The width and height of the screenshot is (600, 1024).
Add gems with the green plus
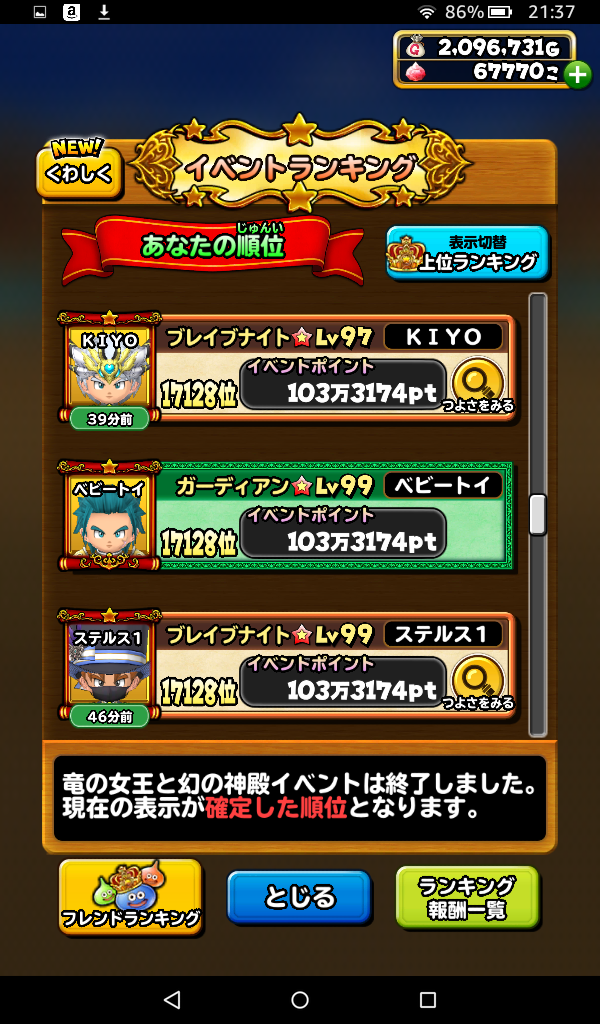577,74
